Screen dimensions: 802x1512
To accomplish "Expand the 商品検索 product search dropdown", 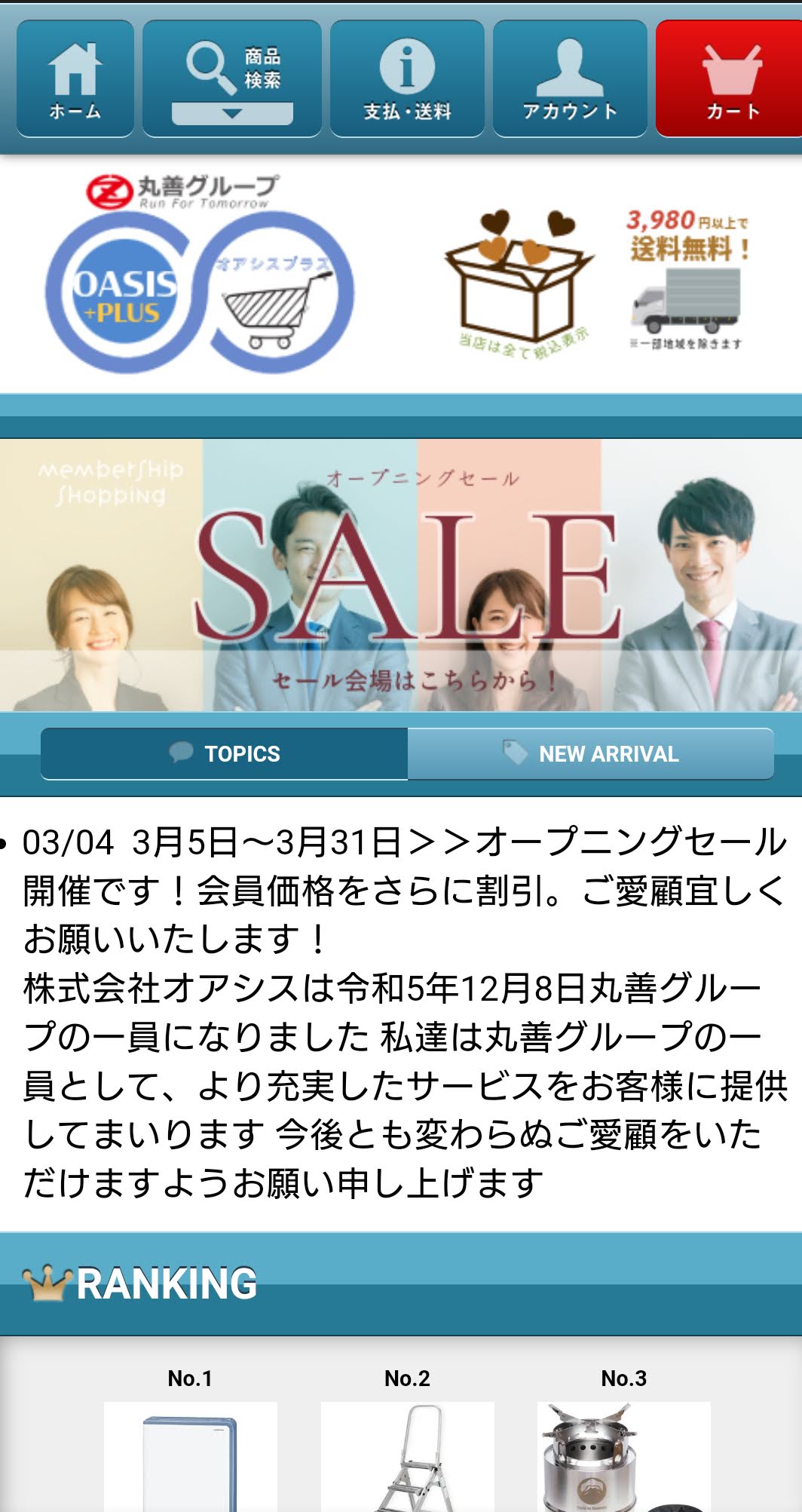I will tap(232, 79).
